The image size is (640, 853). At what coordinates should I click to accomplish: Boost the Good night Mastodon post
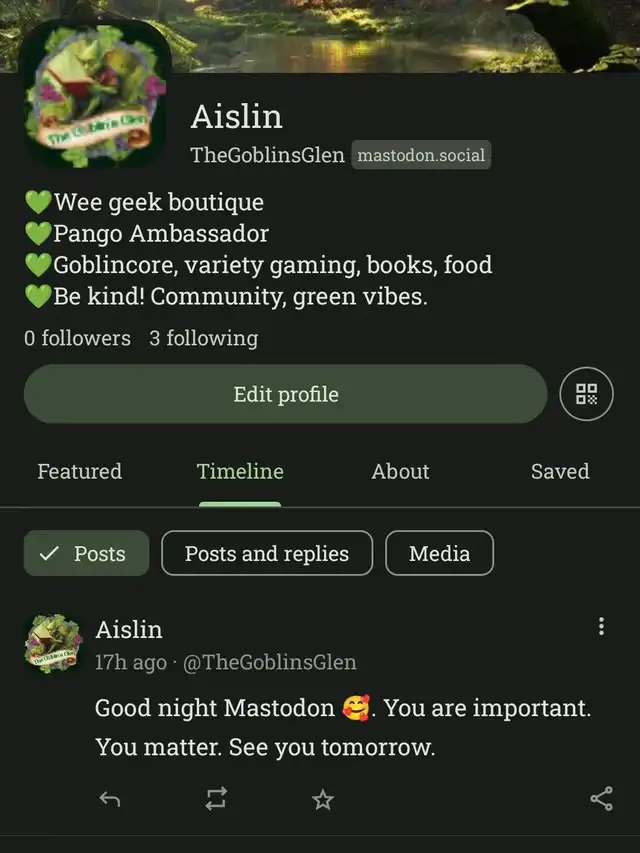pyautogui.click(x=216, y=798)
